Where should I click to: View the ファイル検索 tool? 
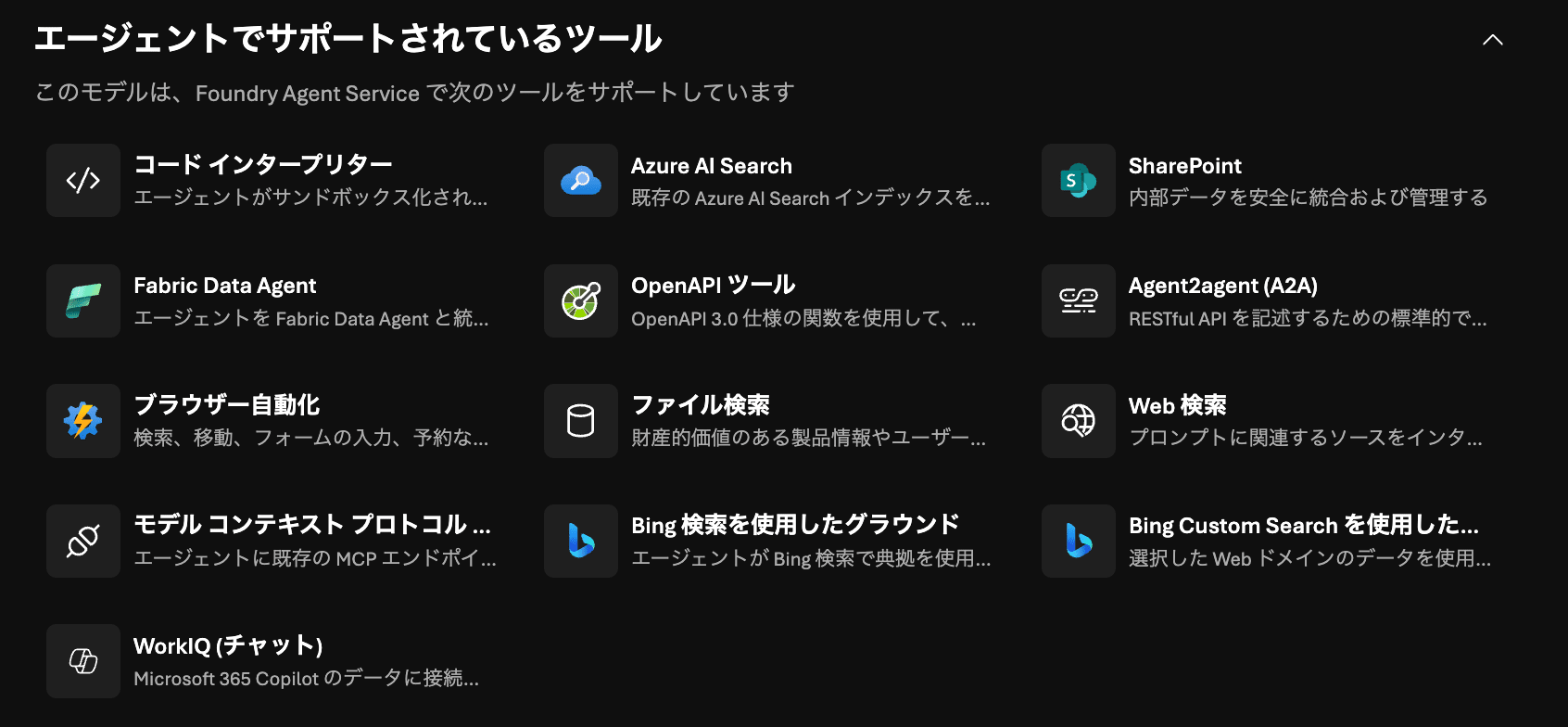click(x=701, y=406)
